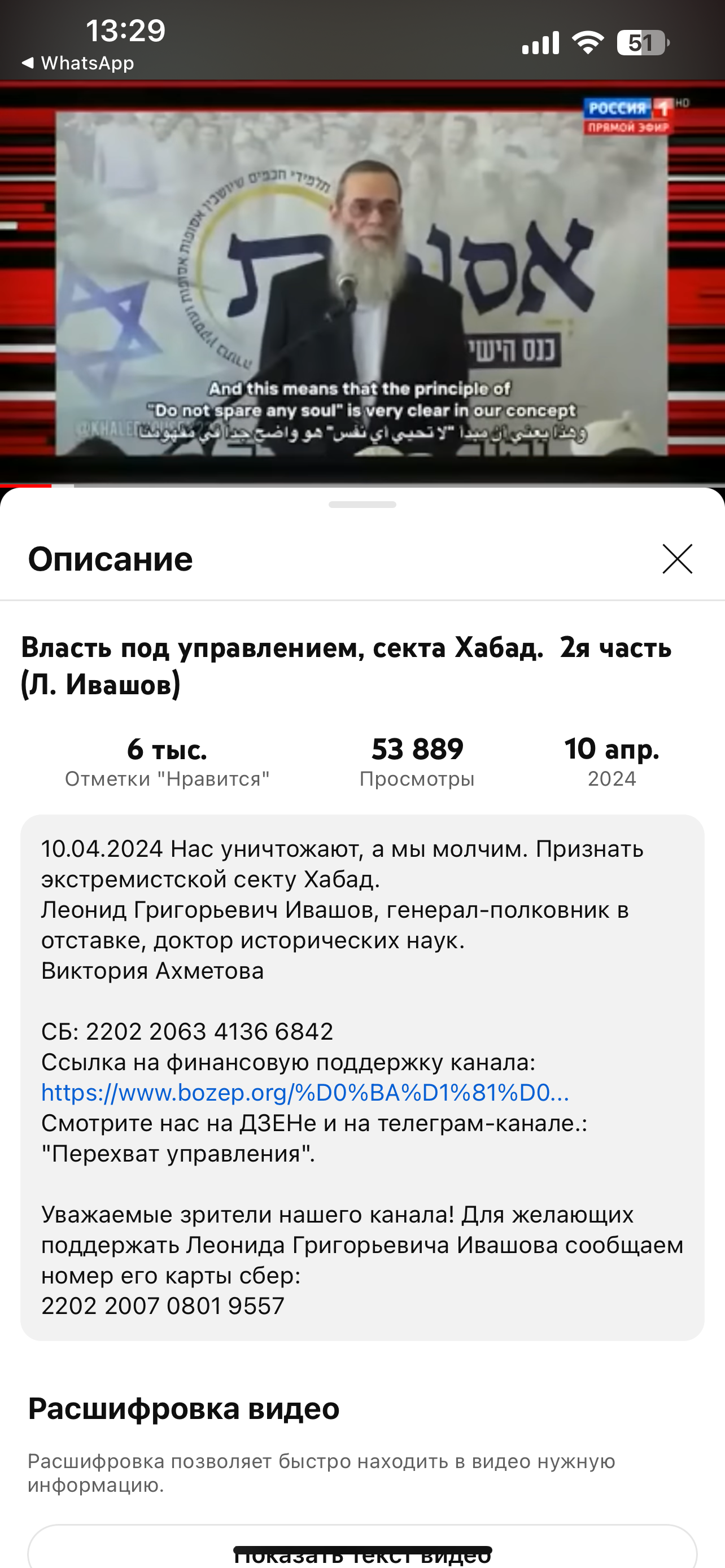Tap the panel's top drag handle
The width and height of the screenshot is (725, 1568).
362,505
